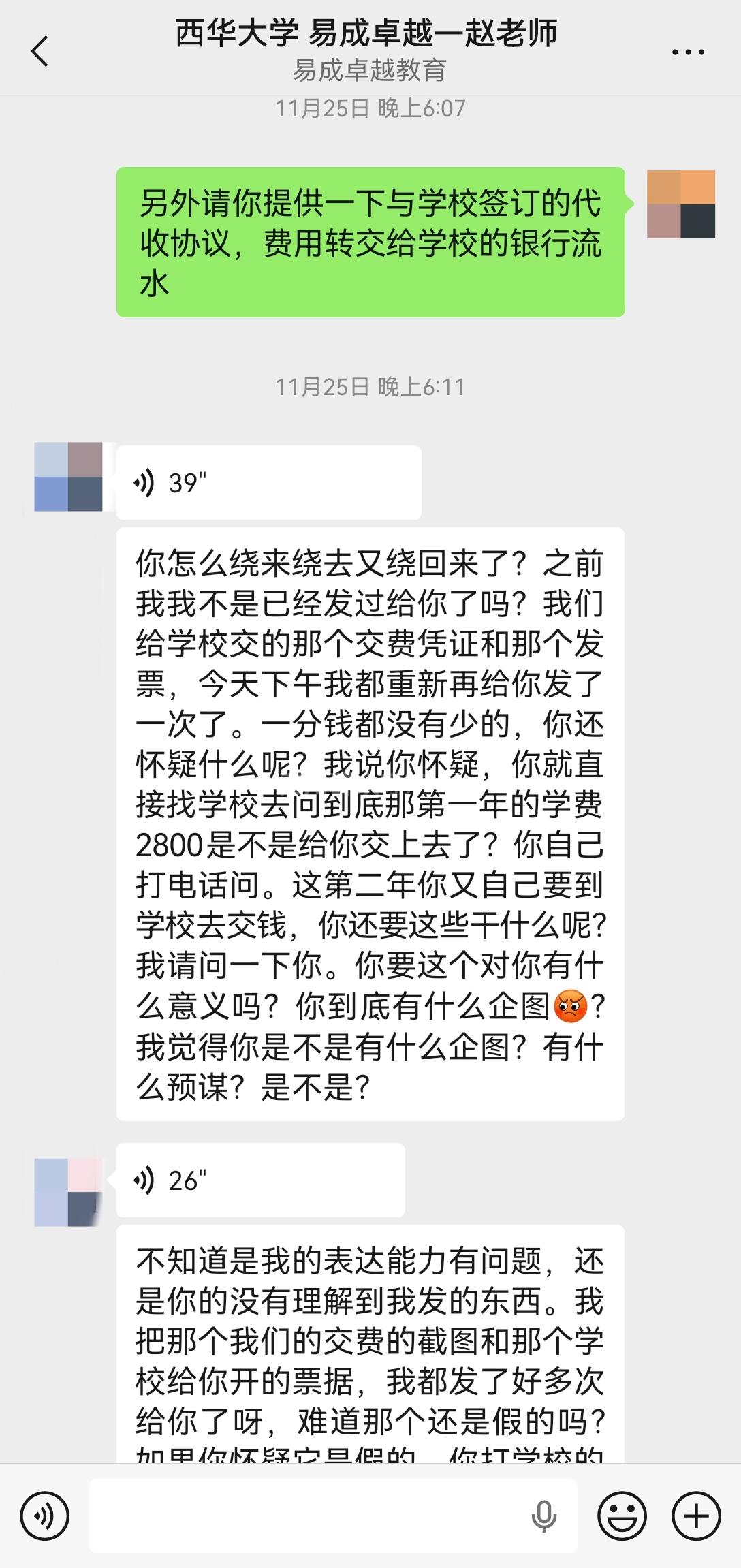
Task: Start voice dictation with microphone icon
Action: [x=543, y=1516]
